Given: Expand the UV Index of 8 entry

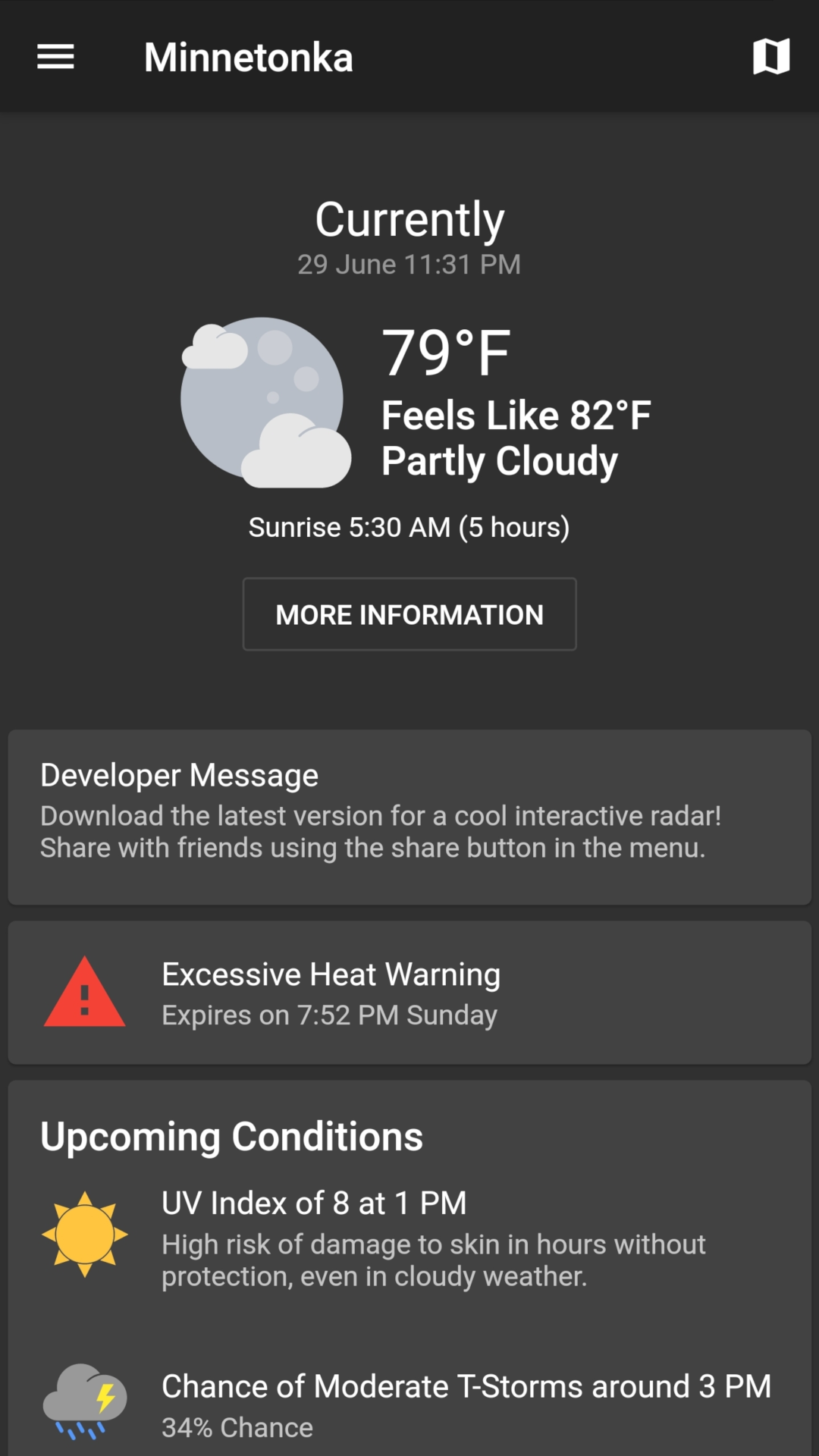Looking at the screenshot, I should [409, 1236].
